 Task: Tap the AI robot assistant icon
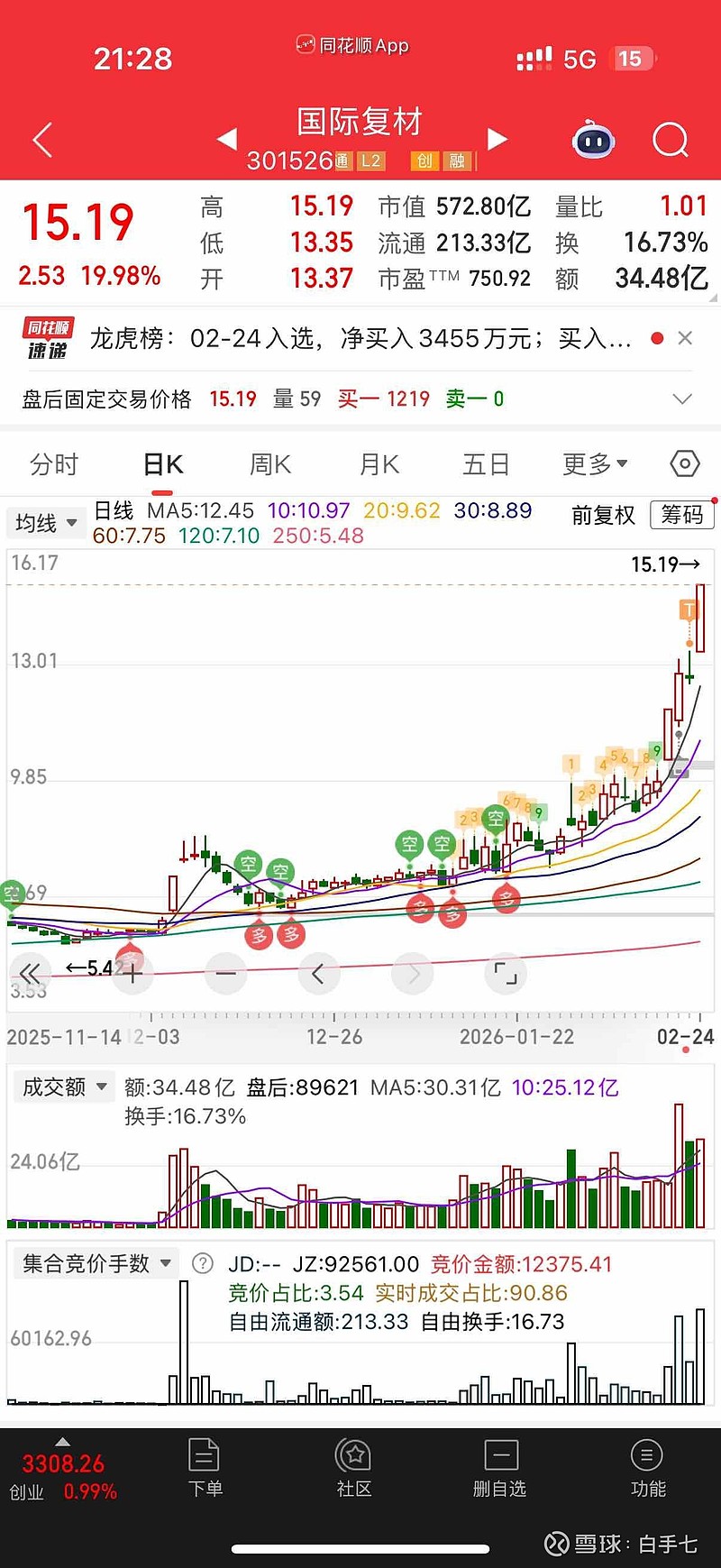click(593, 140)
